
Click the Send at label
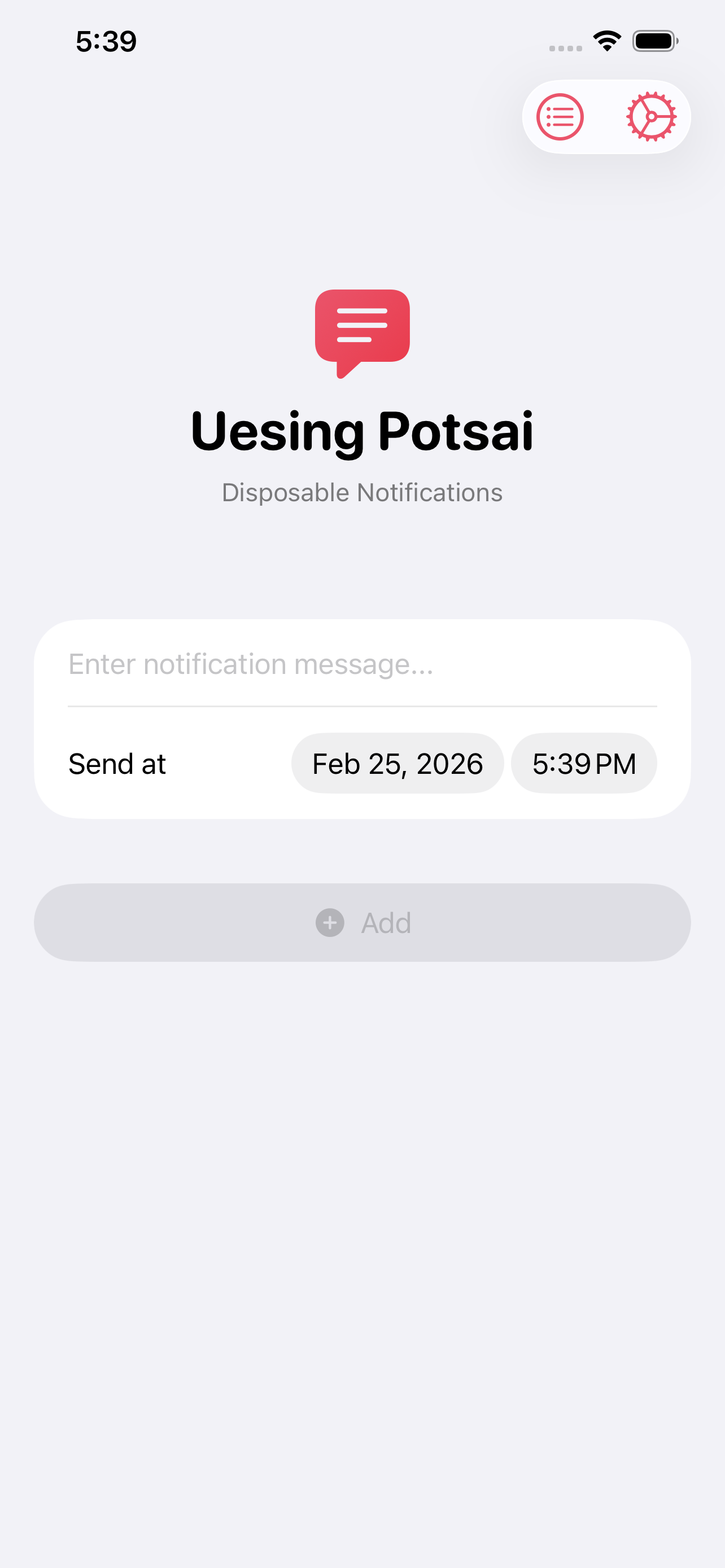coord(117,763)
